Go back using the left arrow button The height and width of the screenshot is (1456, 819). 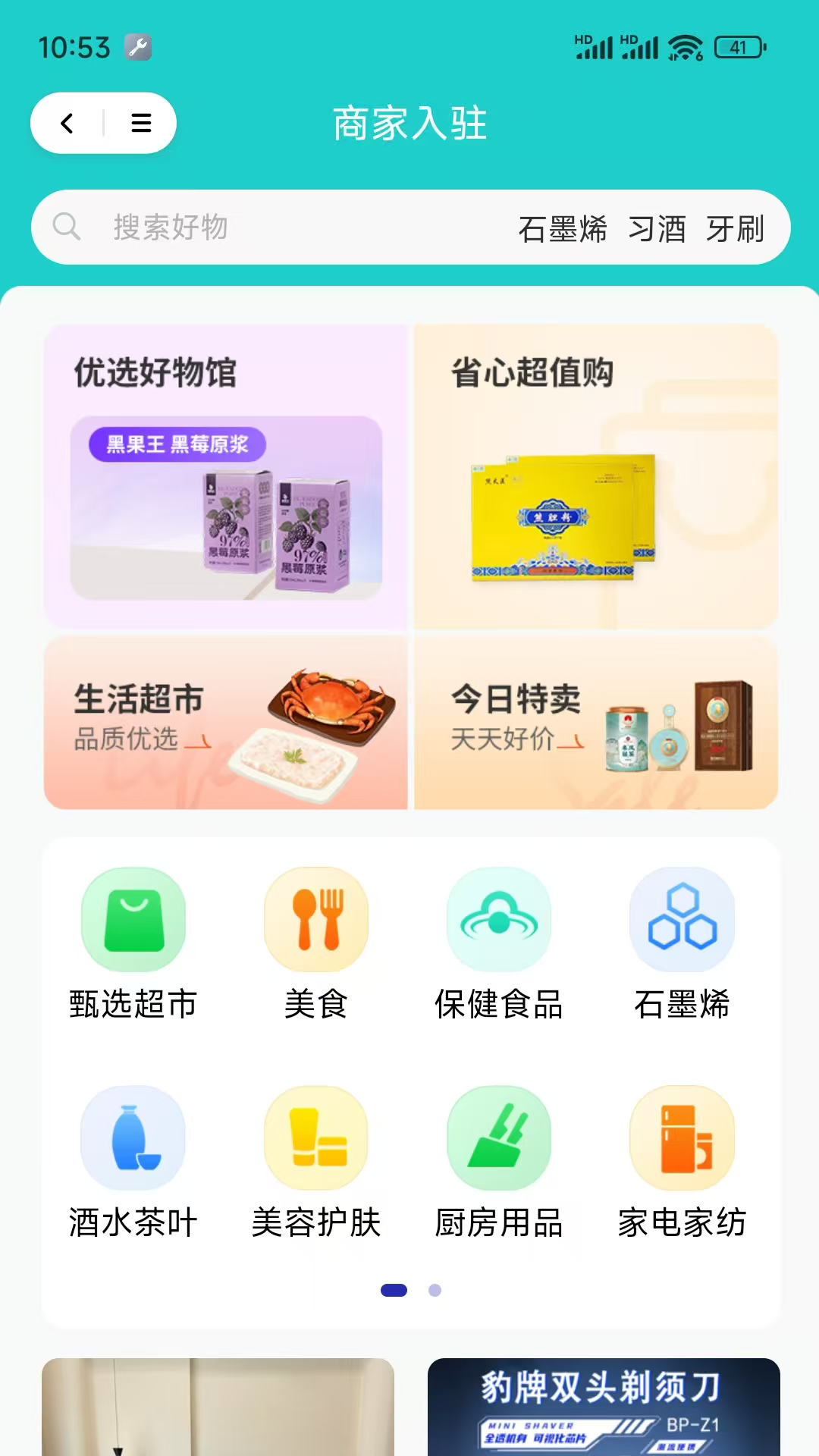[x=67, y=123]
